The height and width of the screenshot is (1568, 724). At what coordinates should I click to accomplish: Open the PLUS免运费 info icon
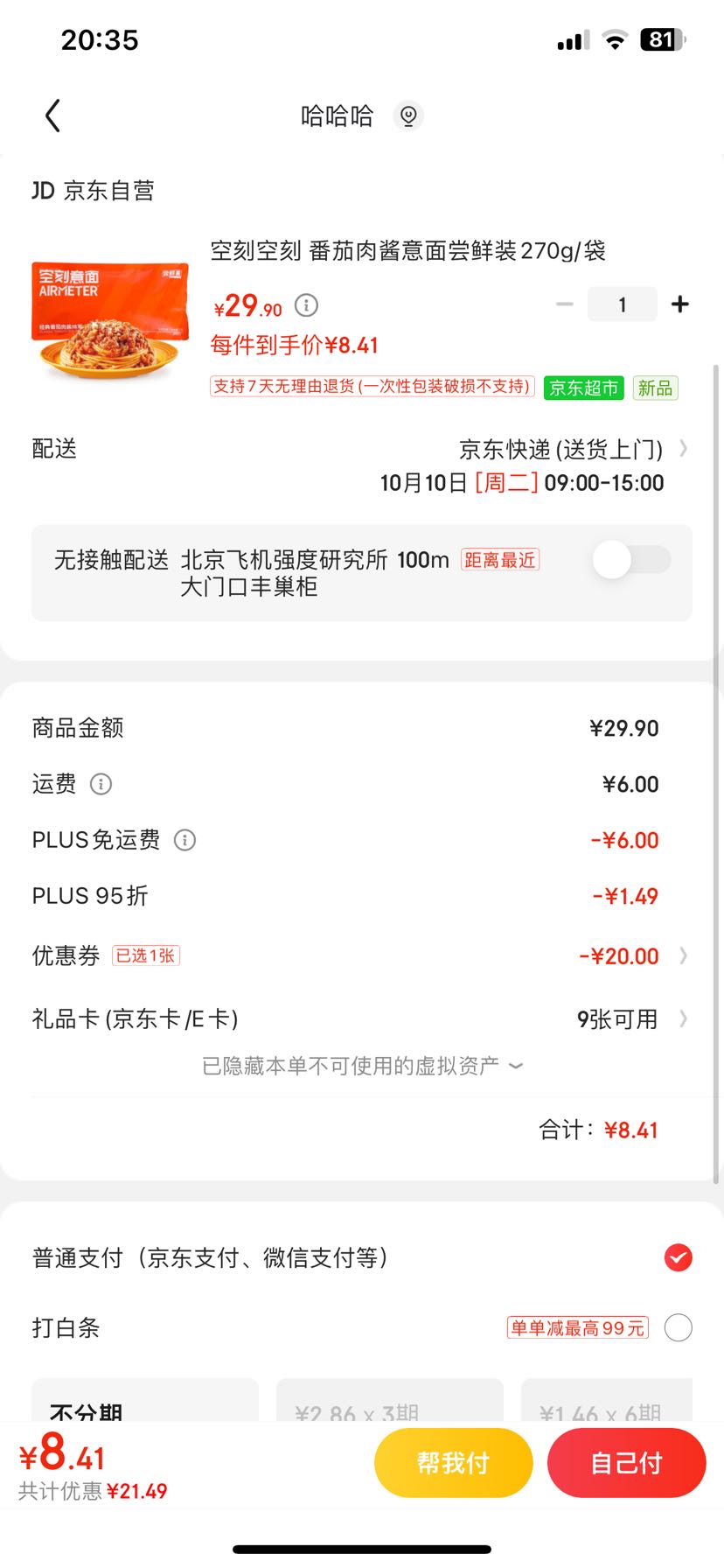coord(184,841)
